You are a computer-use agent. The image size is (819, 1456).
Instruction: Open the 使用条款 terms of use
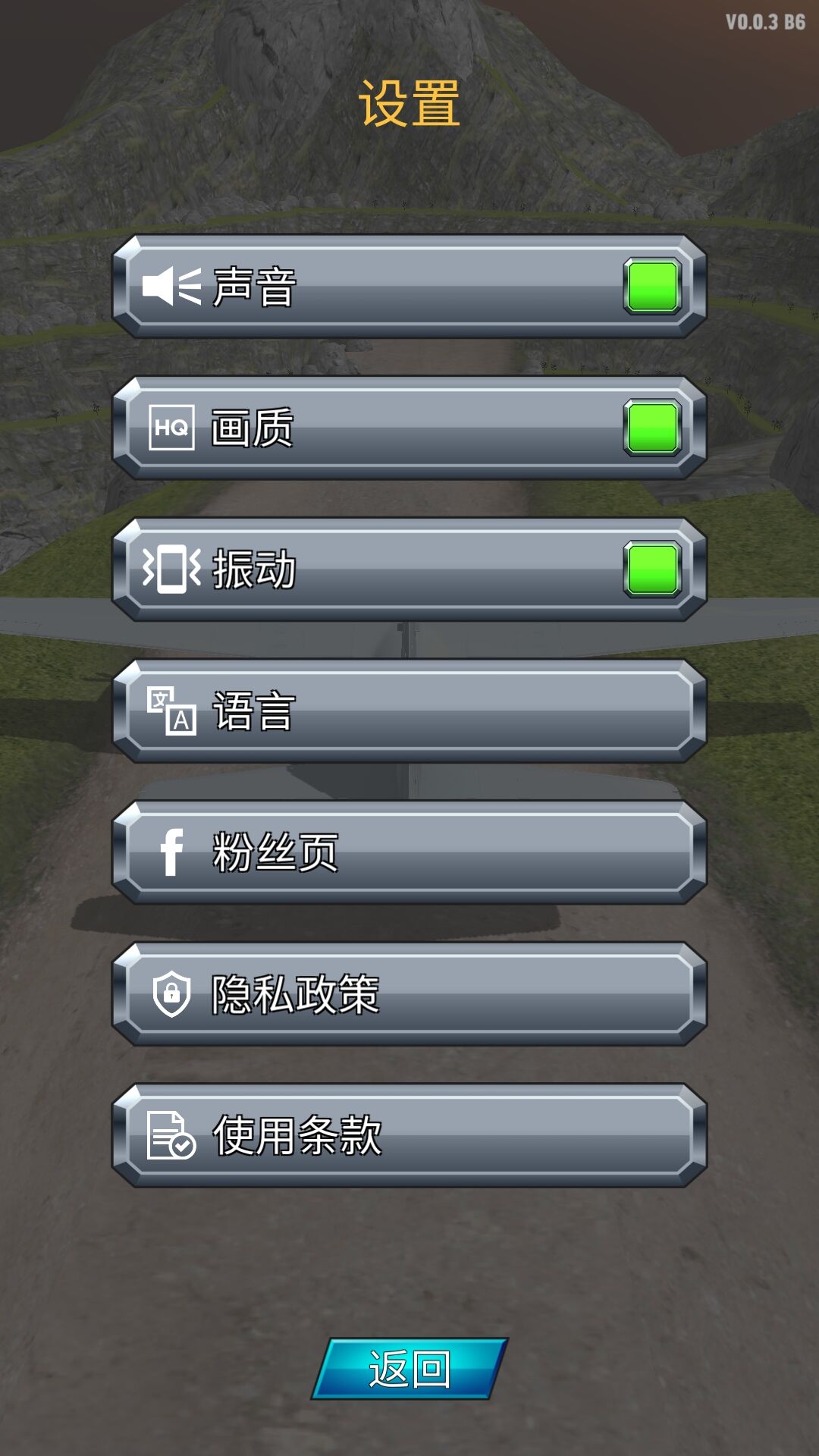click(x=409, y=1135)
